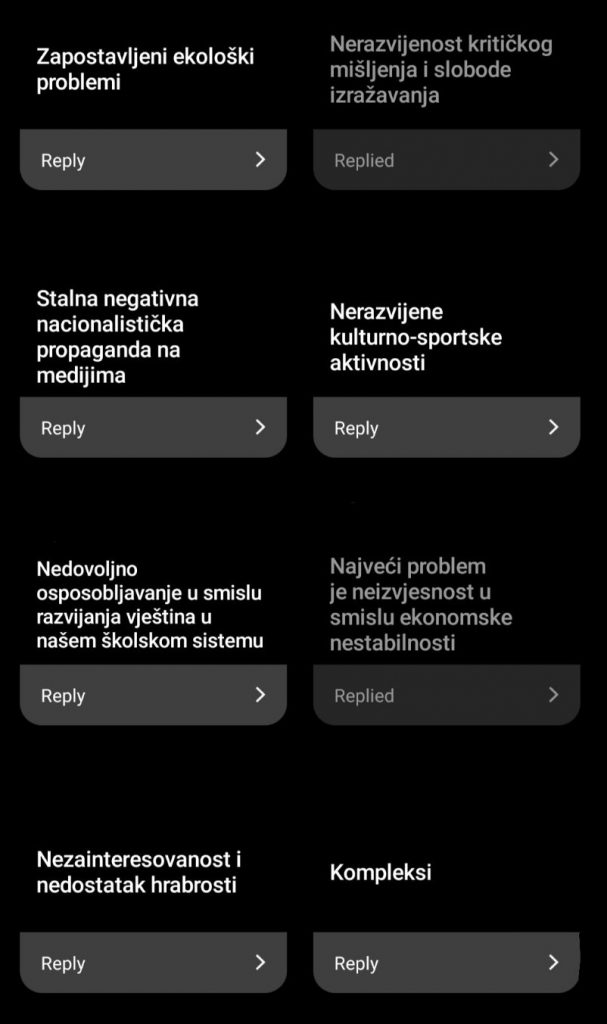The width and height of the screenshot is (607, 1024).
Task: Open Replied under 'Najveći problem je neizvjesnost'
Action: coord(446,696)
